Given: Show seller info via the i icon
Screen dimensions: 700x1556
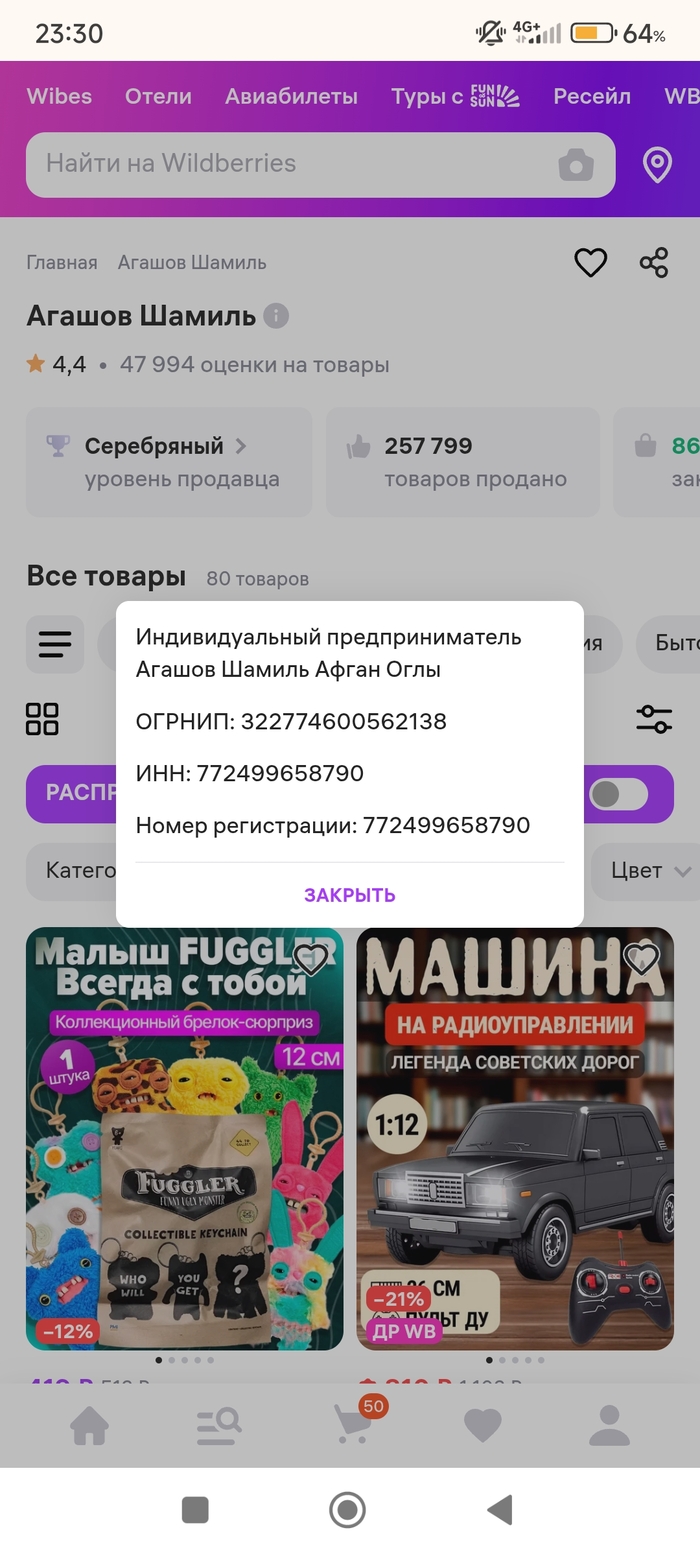Looking at the screenshot, I should point(276,316).
